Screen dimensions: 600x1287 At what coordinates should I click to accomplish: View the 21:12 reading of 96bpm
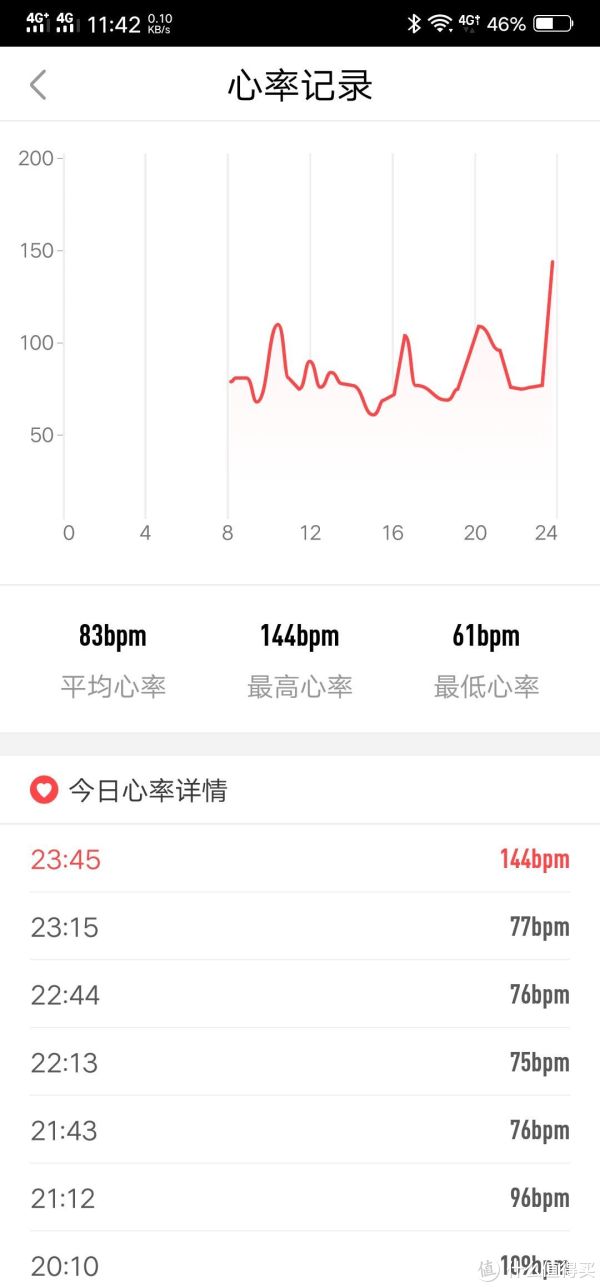(x=300, y=1199)
